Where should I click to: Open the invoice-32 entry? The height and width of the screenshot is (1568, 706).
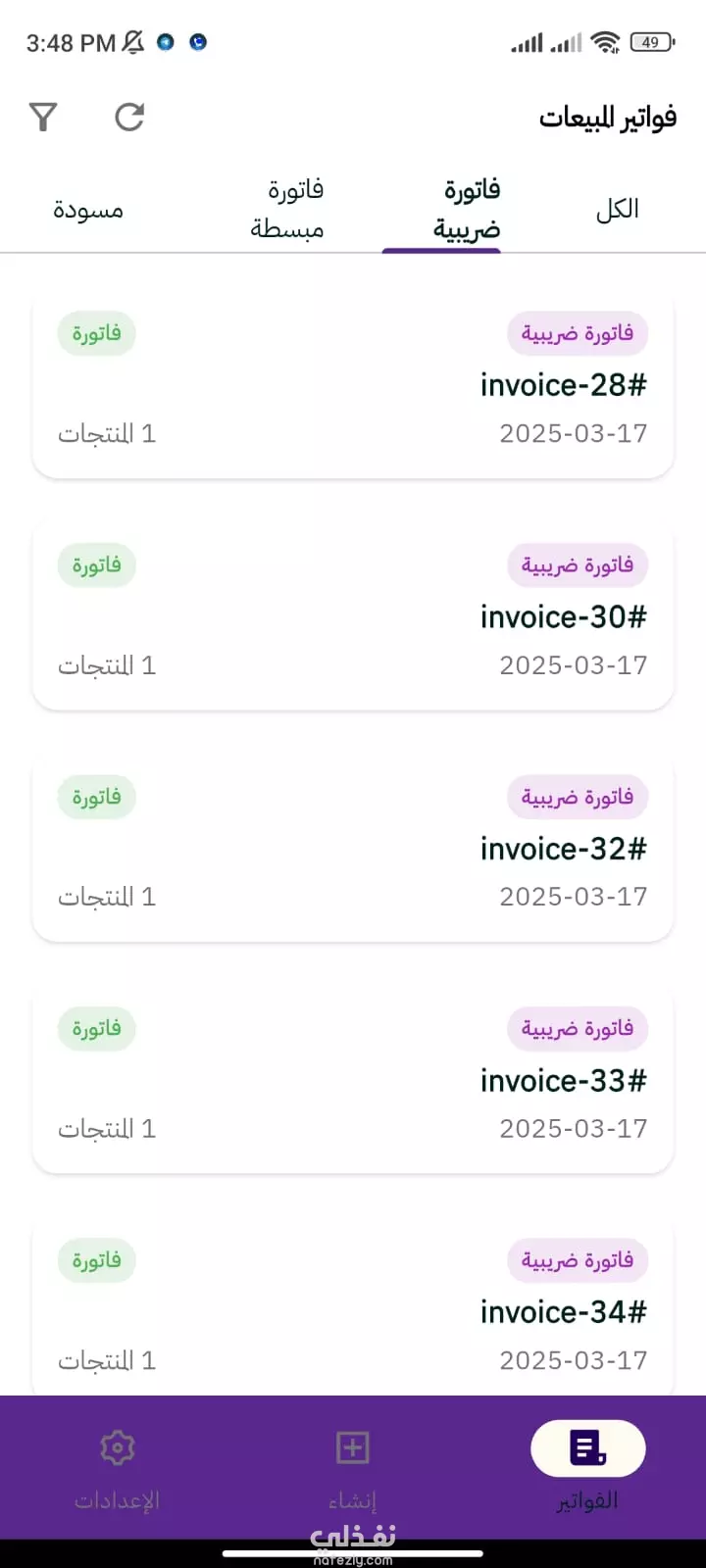[x=353, y=848]
